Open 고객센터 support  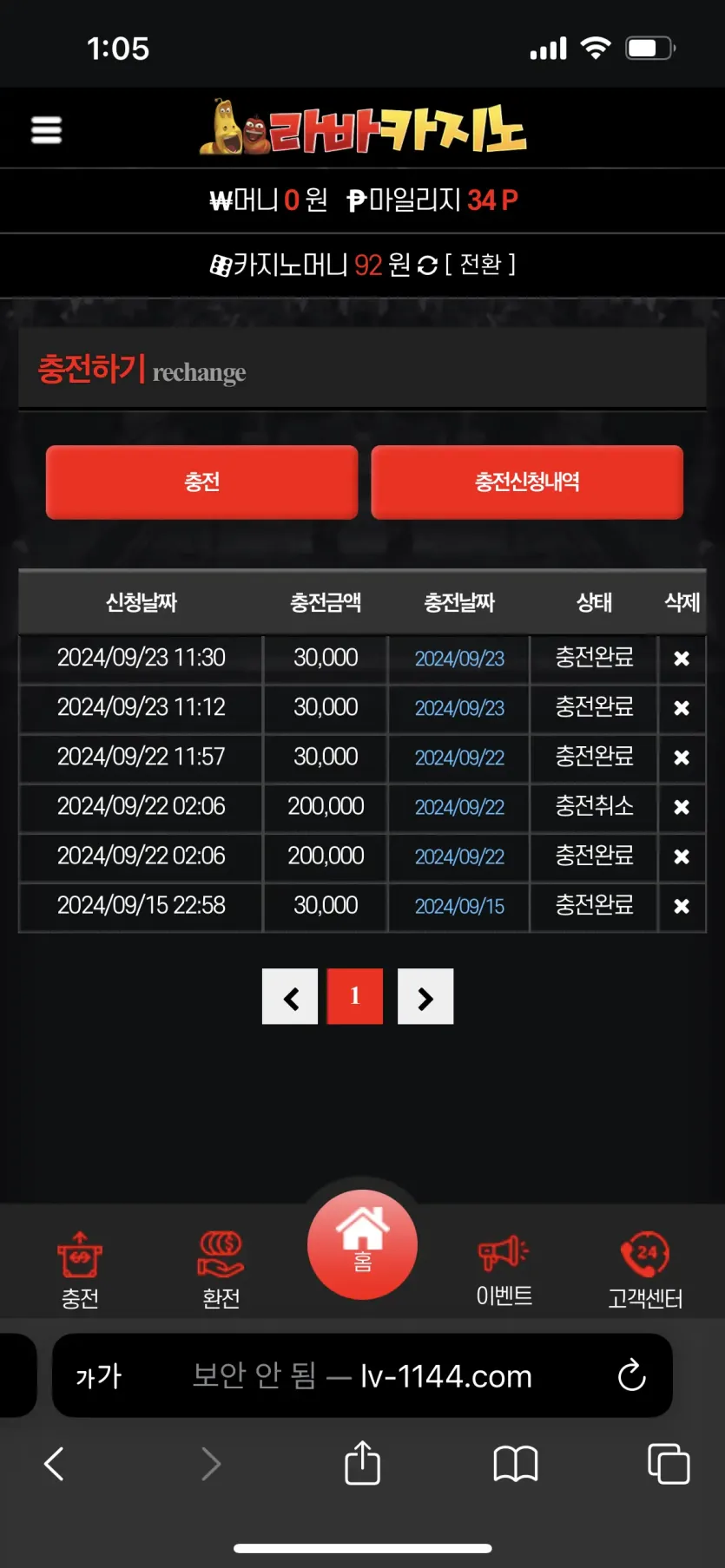(645, 1270)
